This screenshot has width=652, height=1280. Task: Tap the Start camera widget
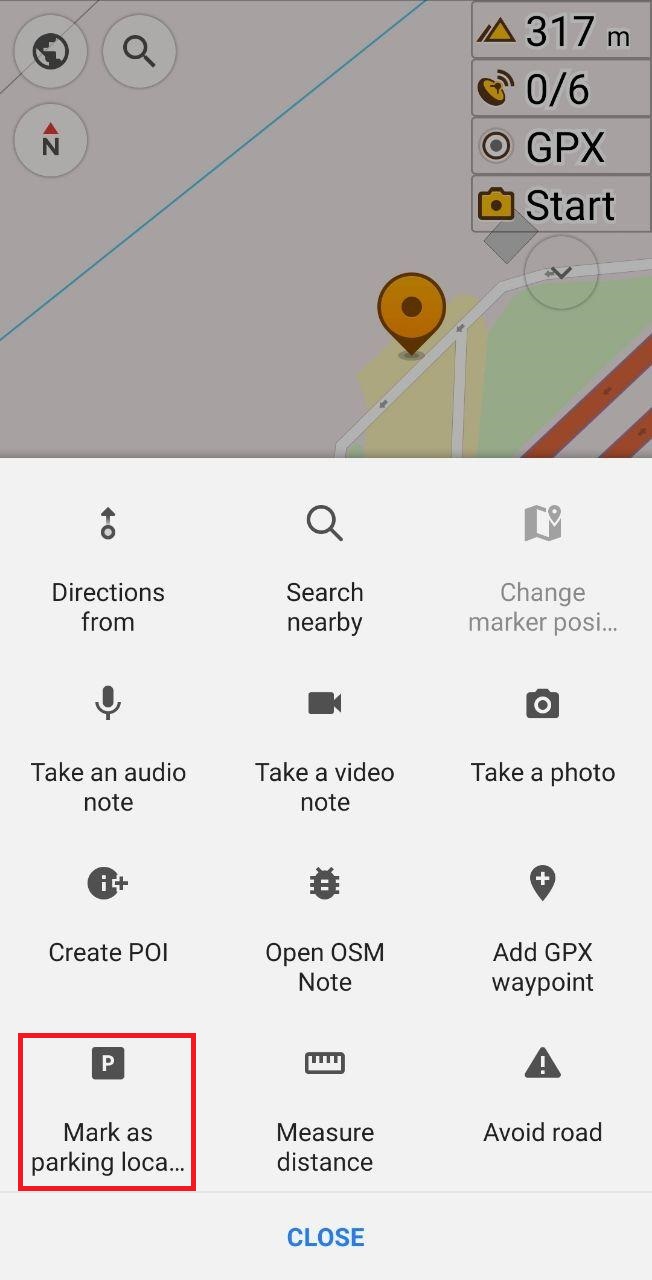[x=560, y=205]
